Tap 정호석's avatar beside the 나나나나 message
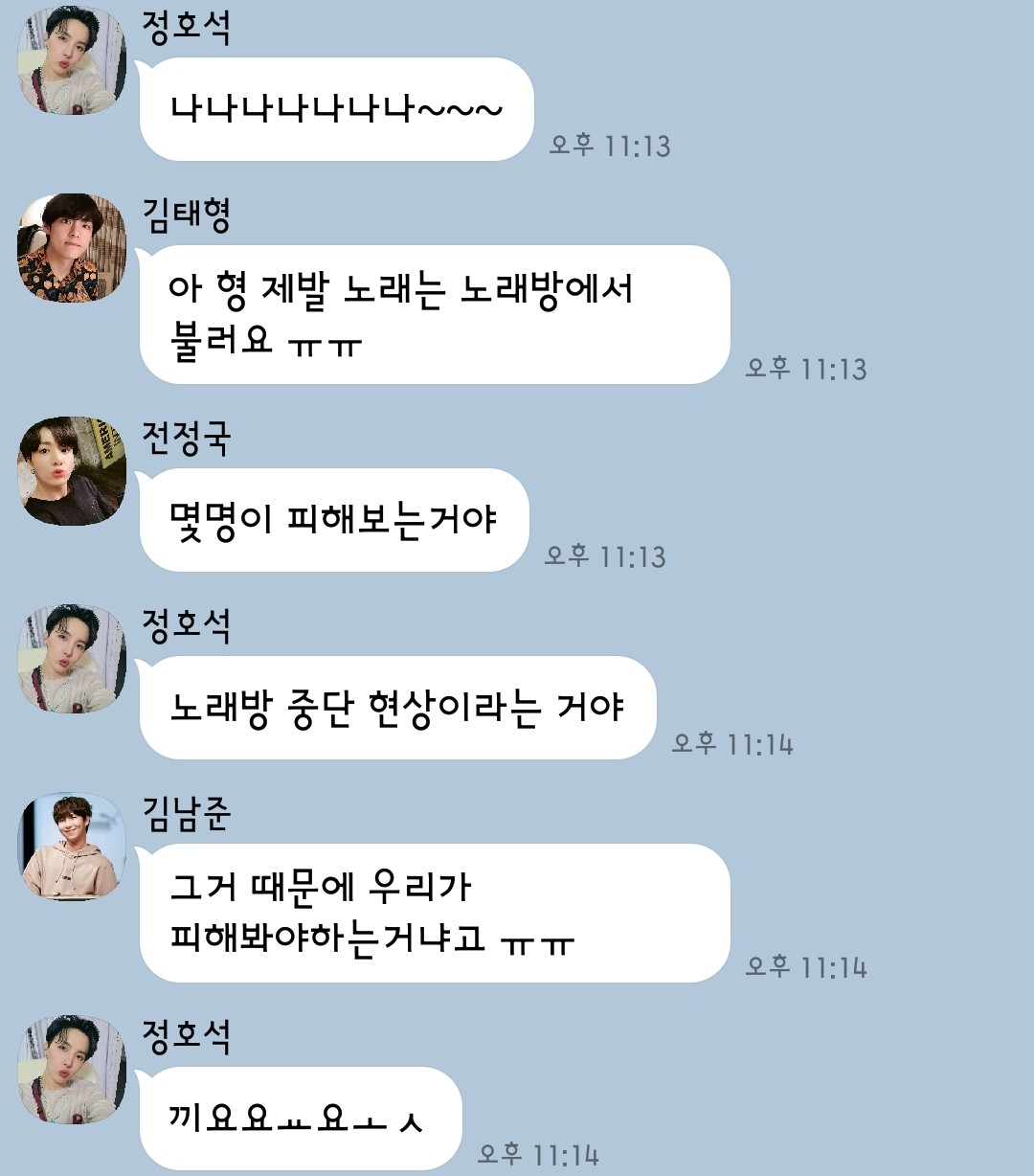Viewport: 1034px width, 1176px height. click(72, 60)
